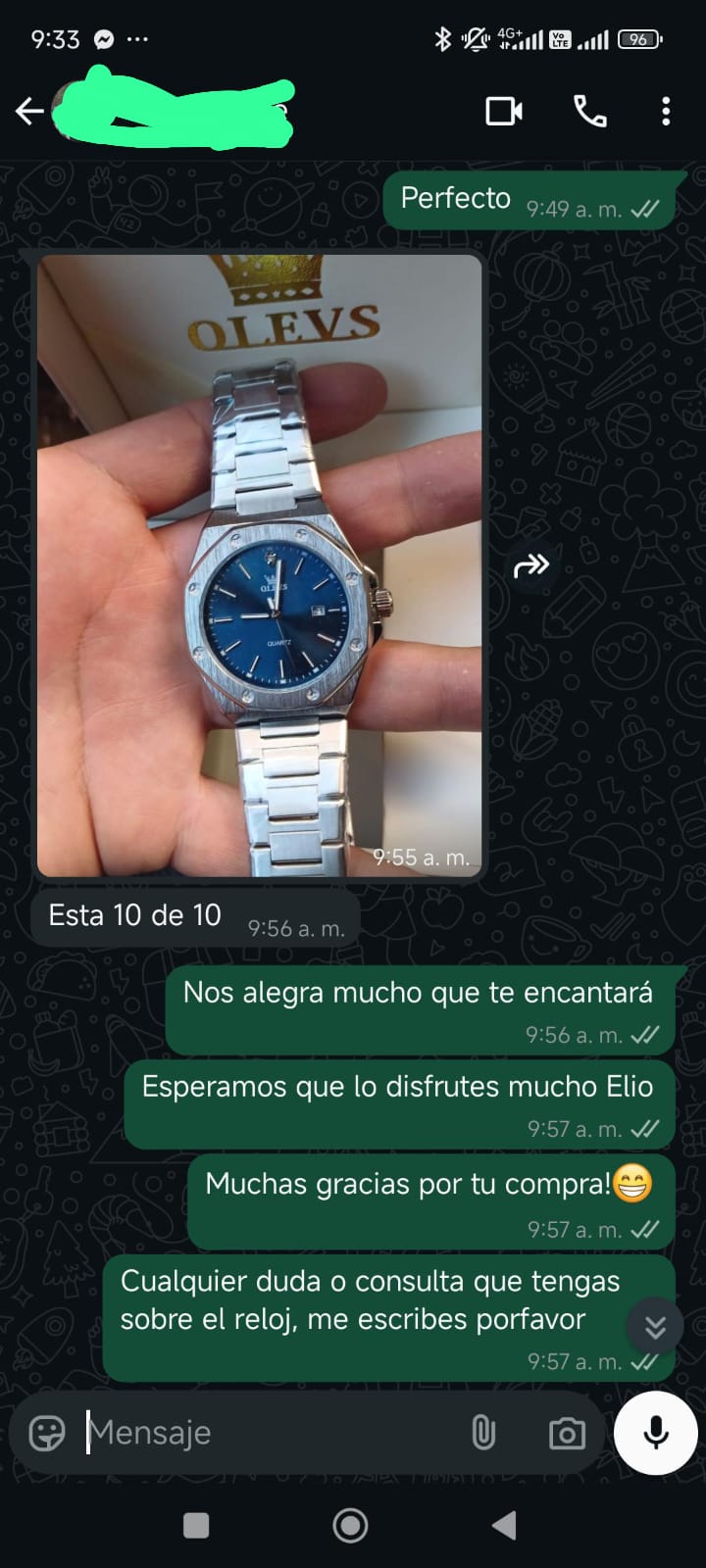Viewport: 706px width, 1568px height.
Task: Forward the watch photo
Action: pos(531,565)
